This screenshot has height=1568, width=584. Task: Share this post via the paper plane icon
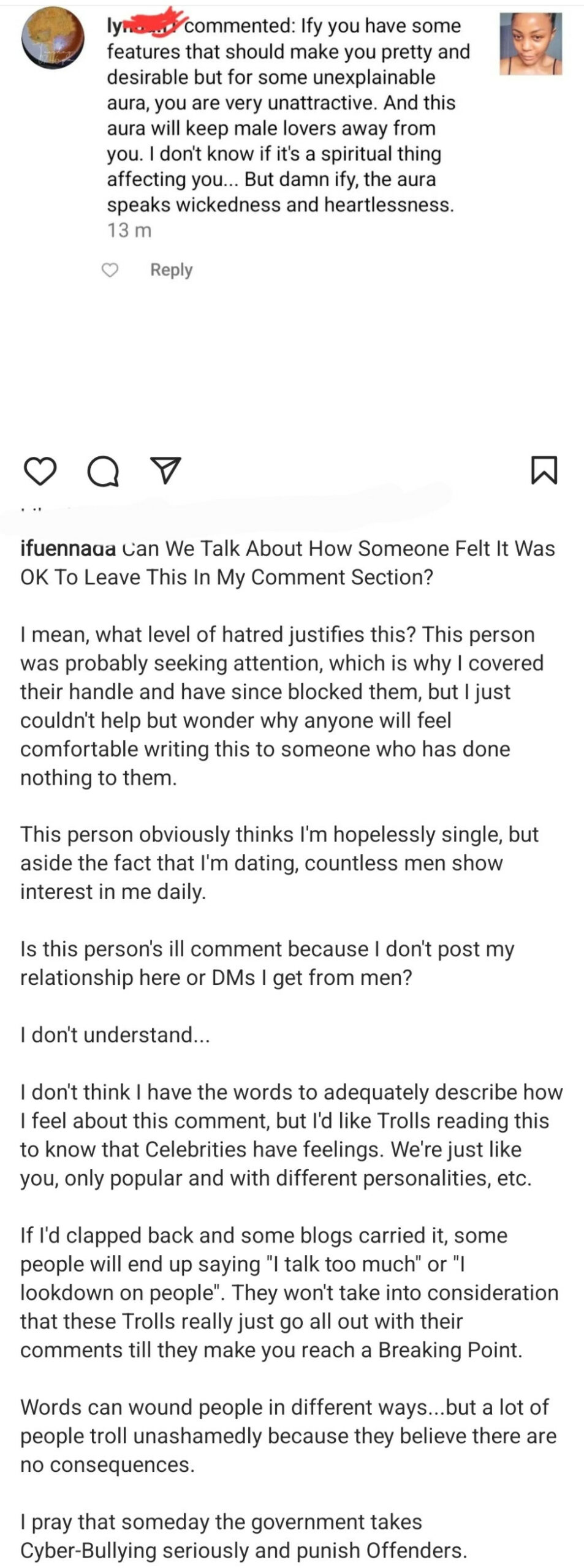[x=165, y=470]
